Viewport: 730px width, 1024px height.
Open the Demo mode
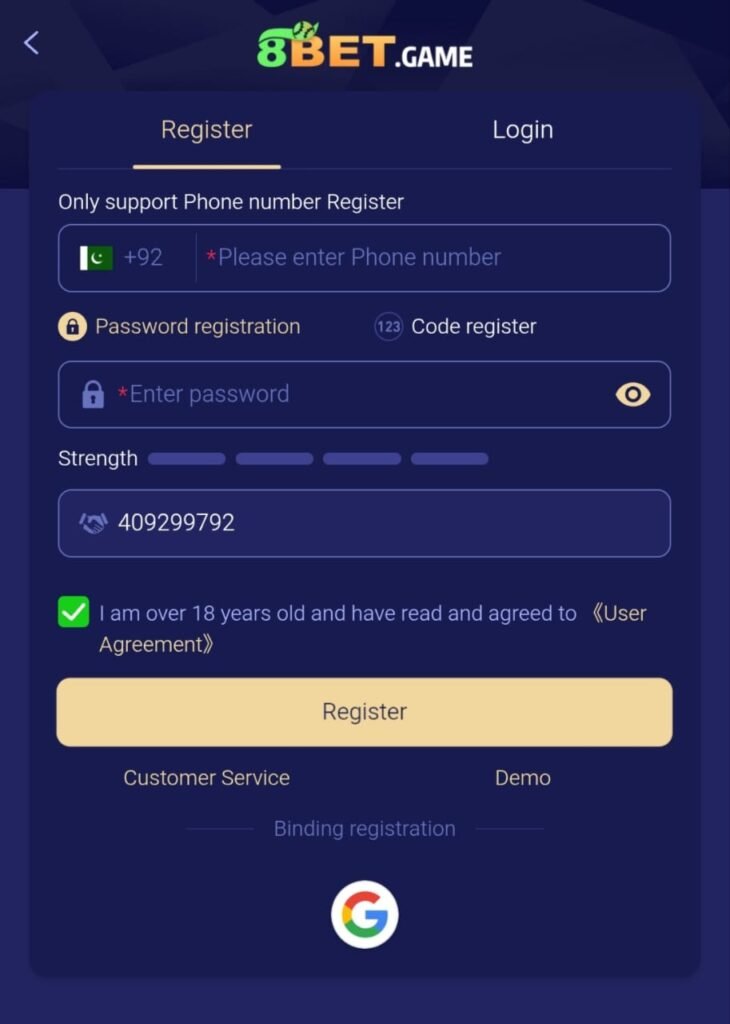522,778
